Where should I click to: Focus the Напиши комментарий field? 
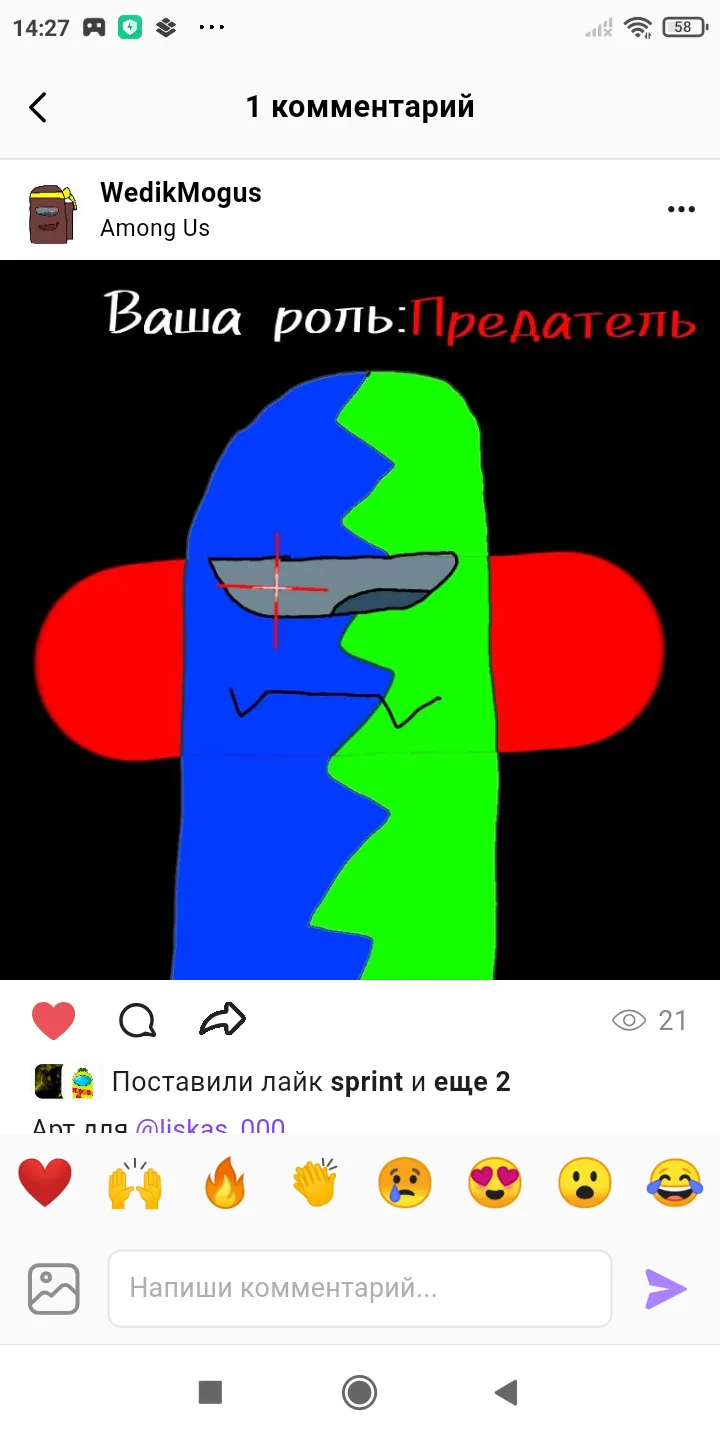coord(360,1288)
